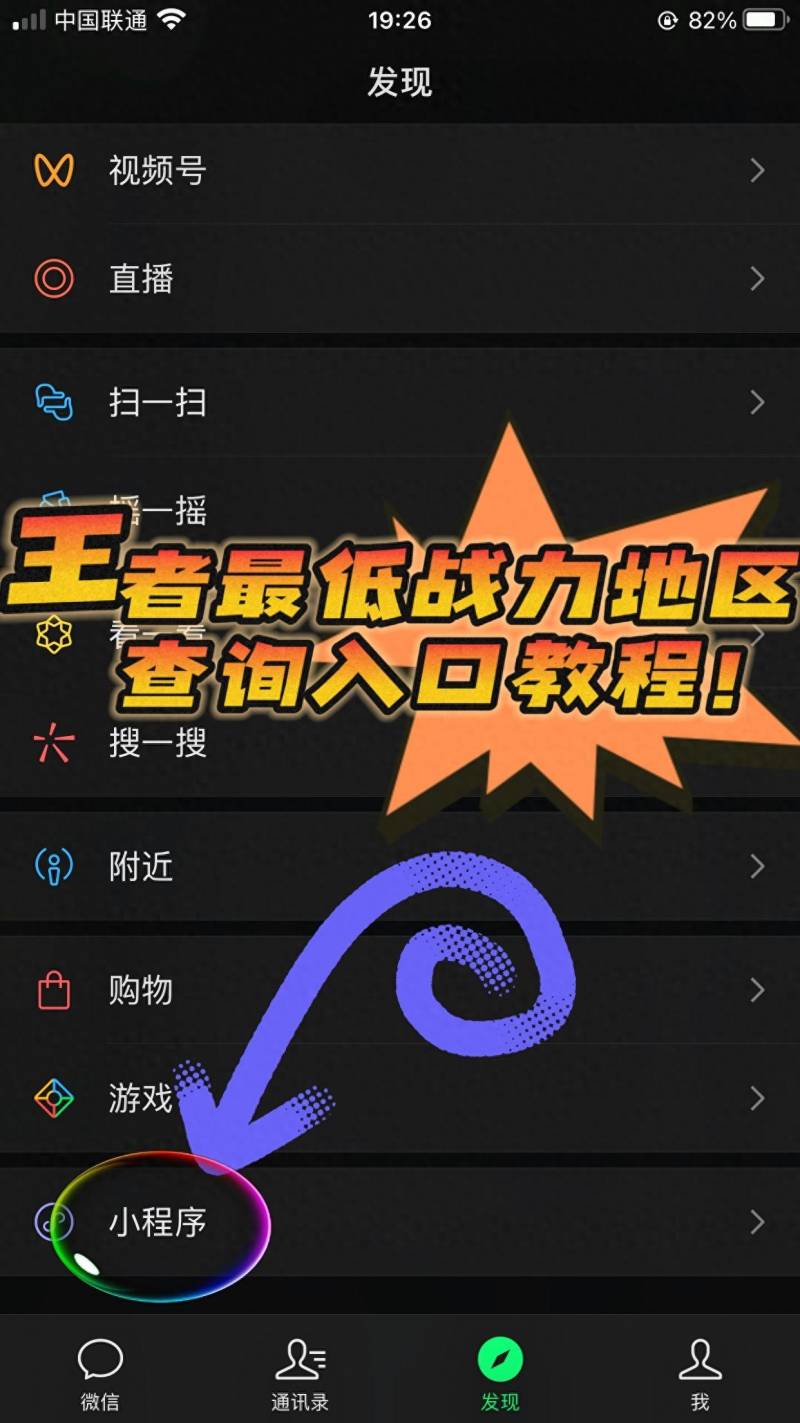Select the 发现 discover tab
The height and width of the screenshot is (1423, 800).
500,1374
